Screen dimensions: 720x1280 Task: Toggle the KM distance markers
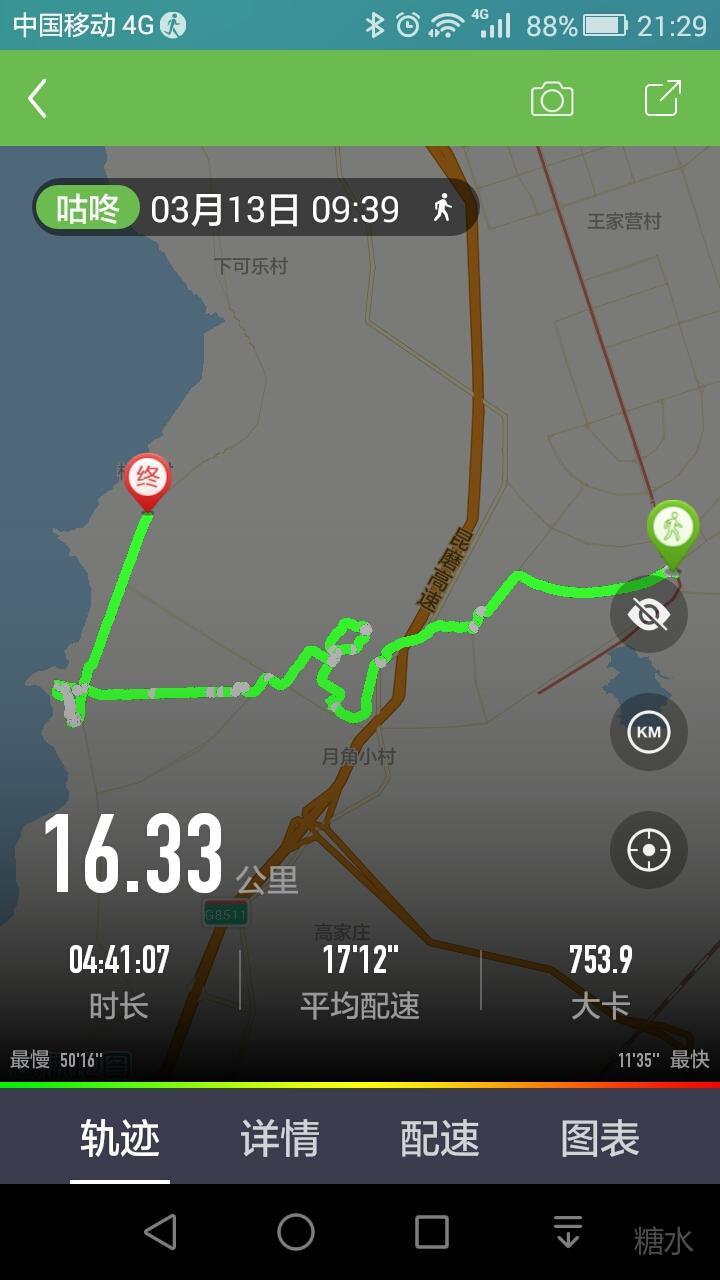(648, 732)
